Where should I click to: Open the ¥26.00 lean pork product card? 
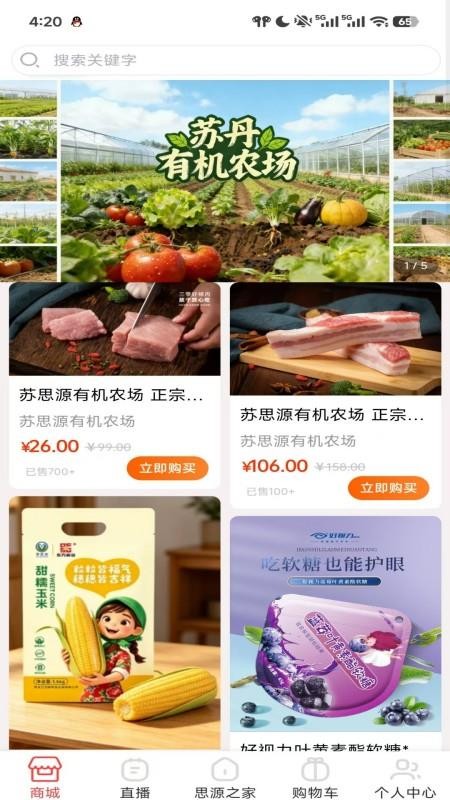click(x=115, y=386)
